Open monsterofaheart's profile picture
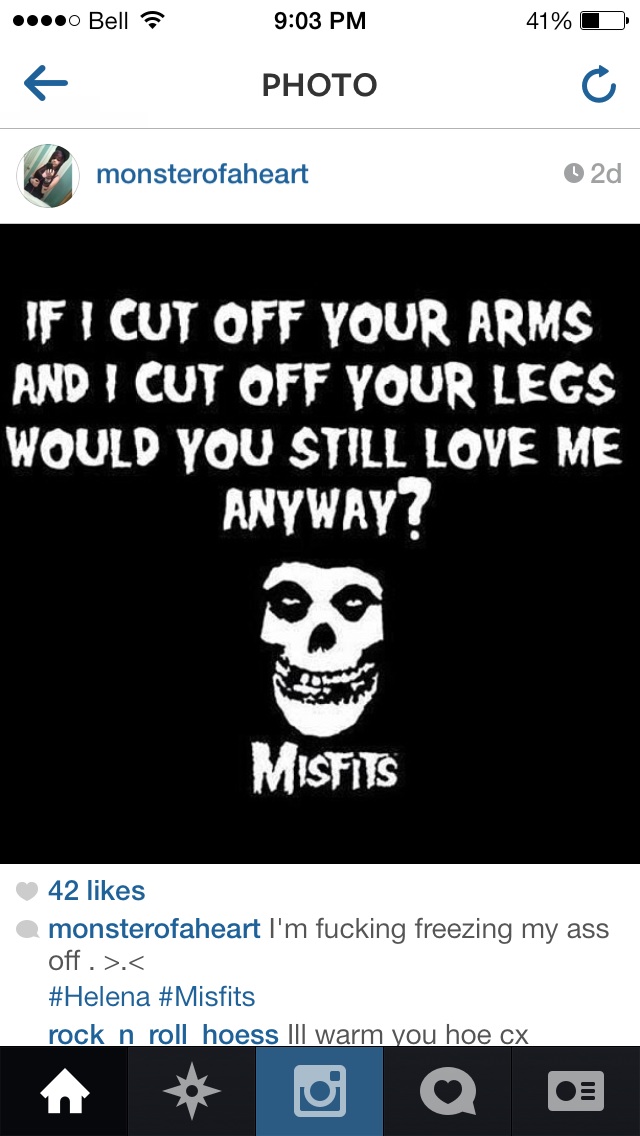The image size is (640, 1136). tap(48, 175)
